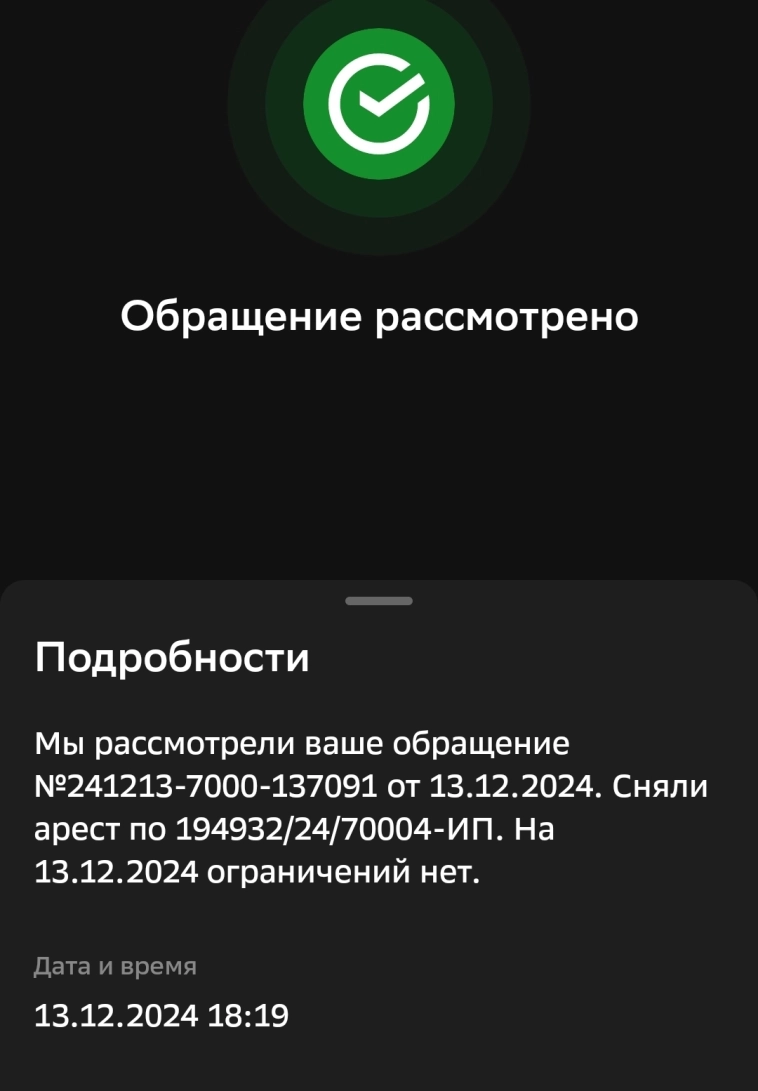The image size is (758, 1091).
Task: Collapse the details panel using its grab bar
Action: [x=378, y=601]
